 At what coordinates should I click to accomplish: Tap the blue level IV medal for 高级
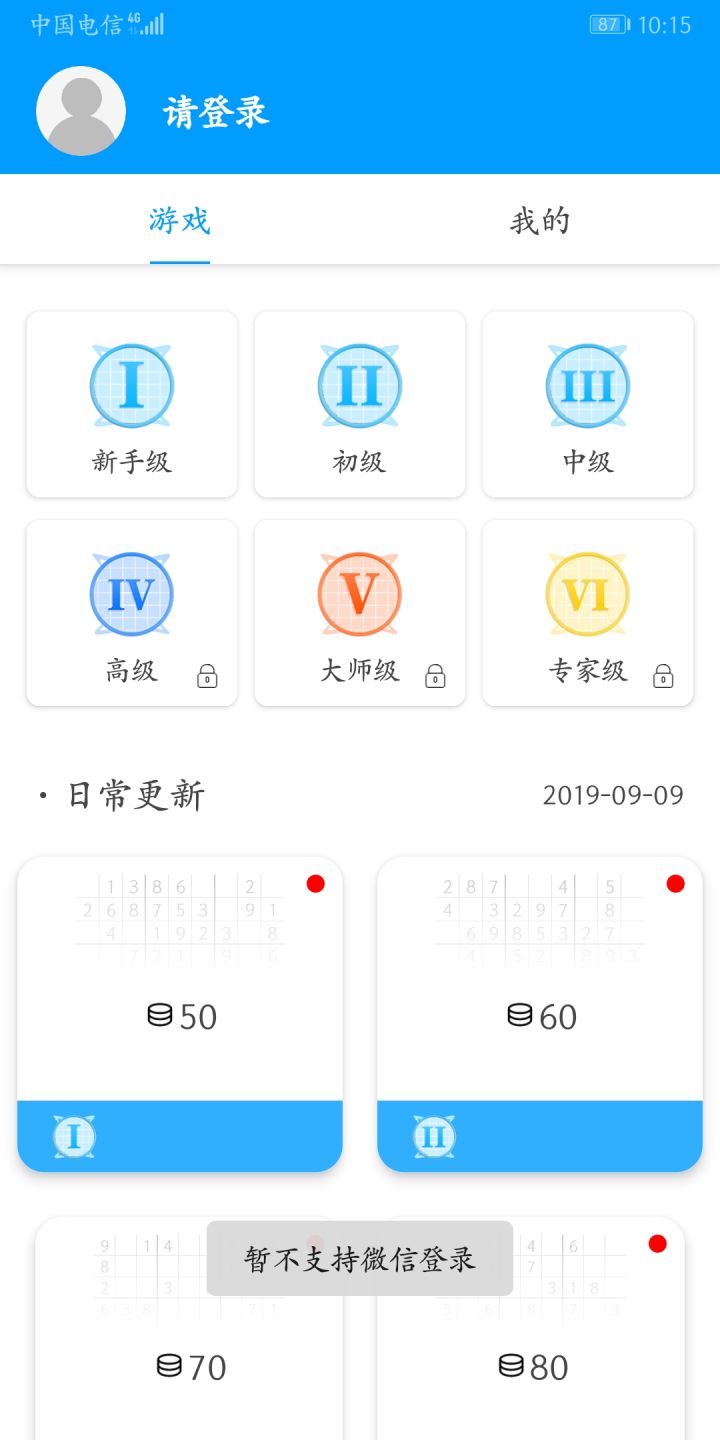tap(131, 593)
